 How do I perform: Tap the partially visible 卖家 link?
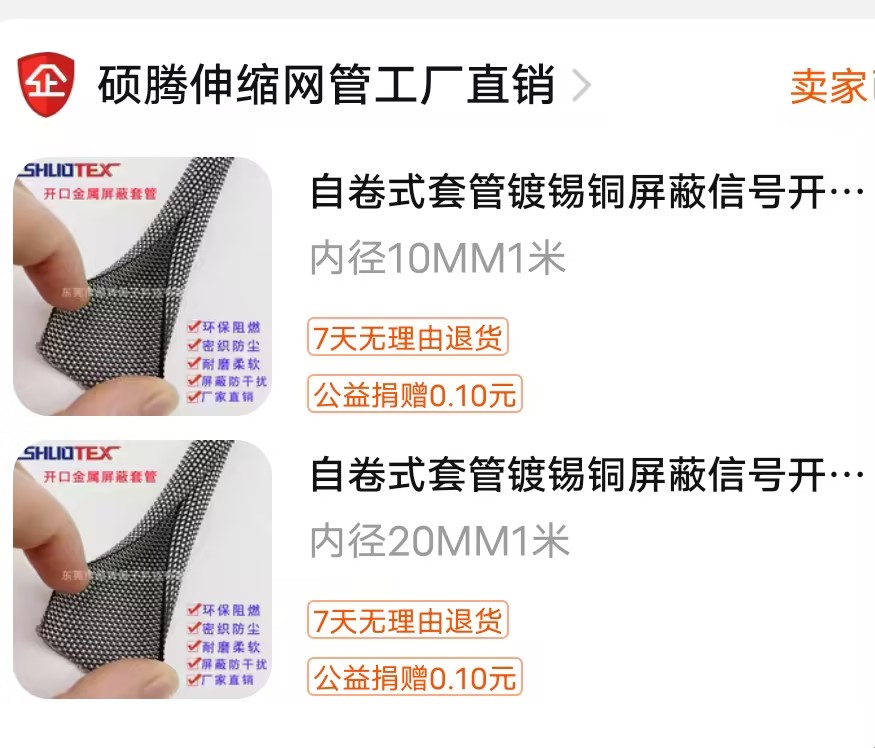coord(830,87)
